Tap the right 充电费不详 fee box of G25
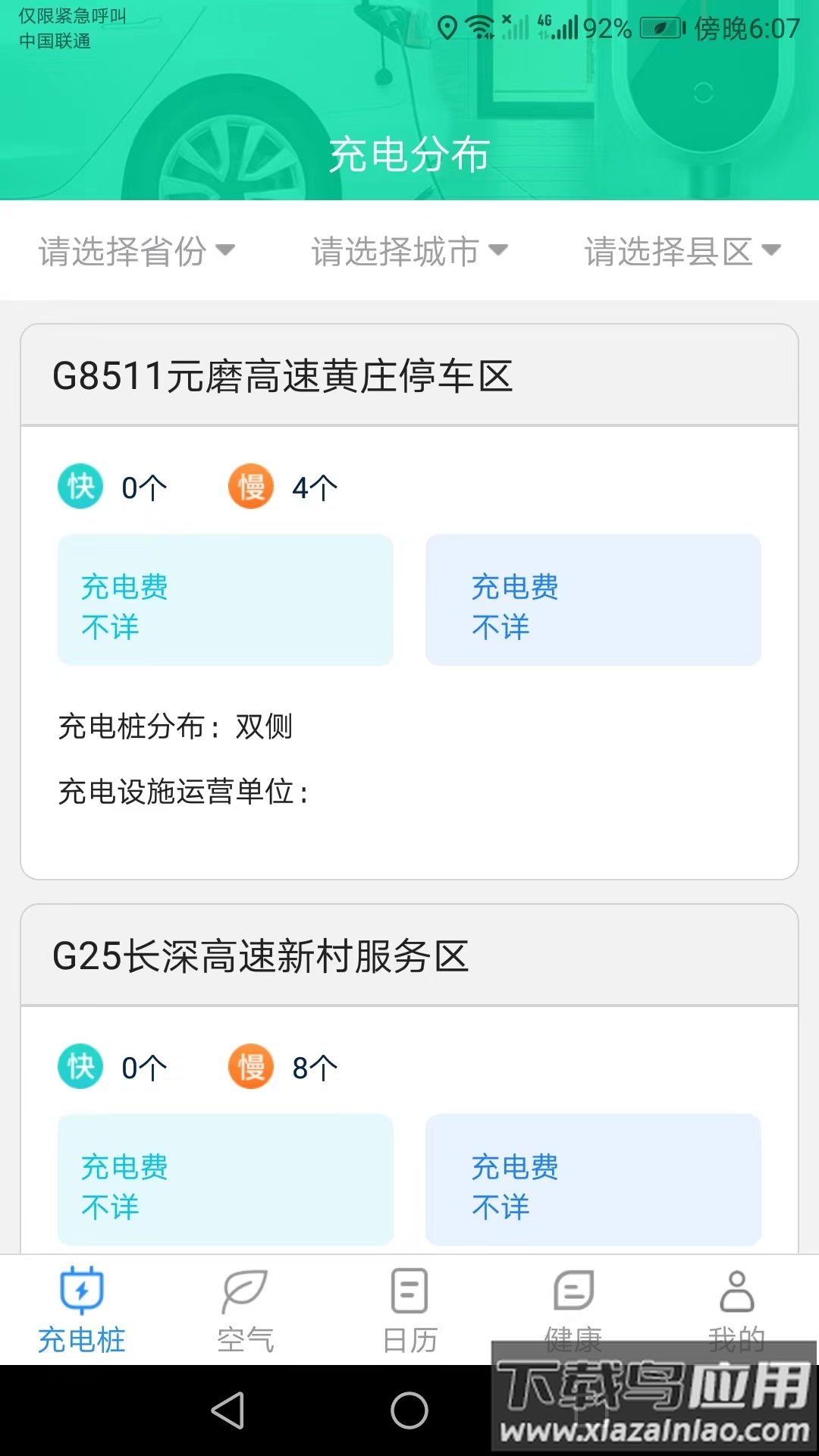Image resolution: width=819 pixels, height=1456 pixels. pyautogui.click(x=592, y=1180)
